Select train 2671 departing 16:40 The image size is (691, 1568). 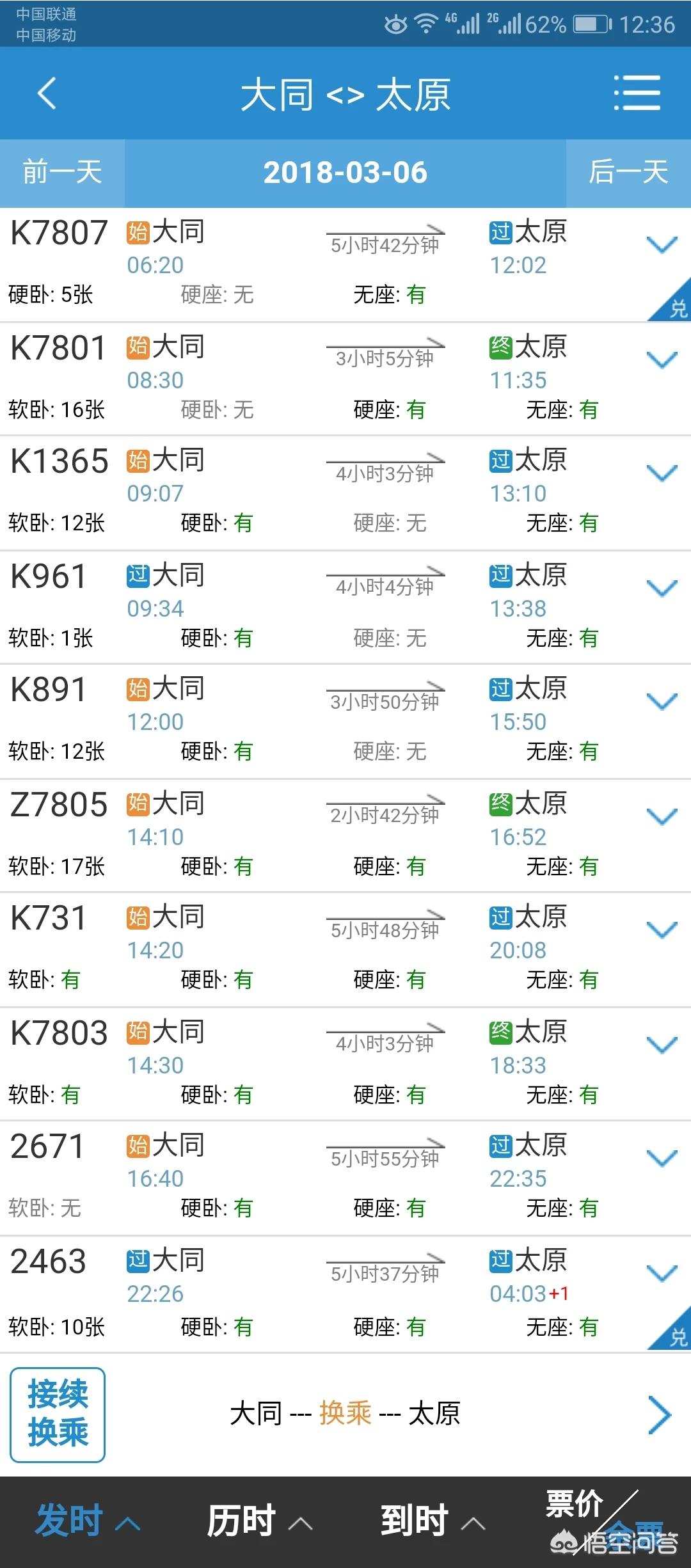coord(345,1178)
